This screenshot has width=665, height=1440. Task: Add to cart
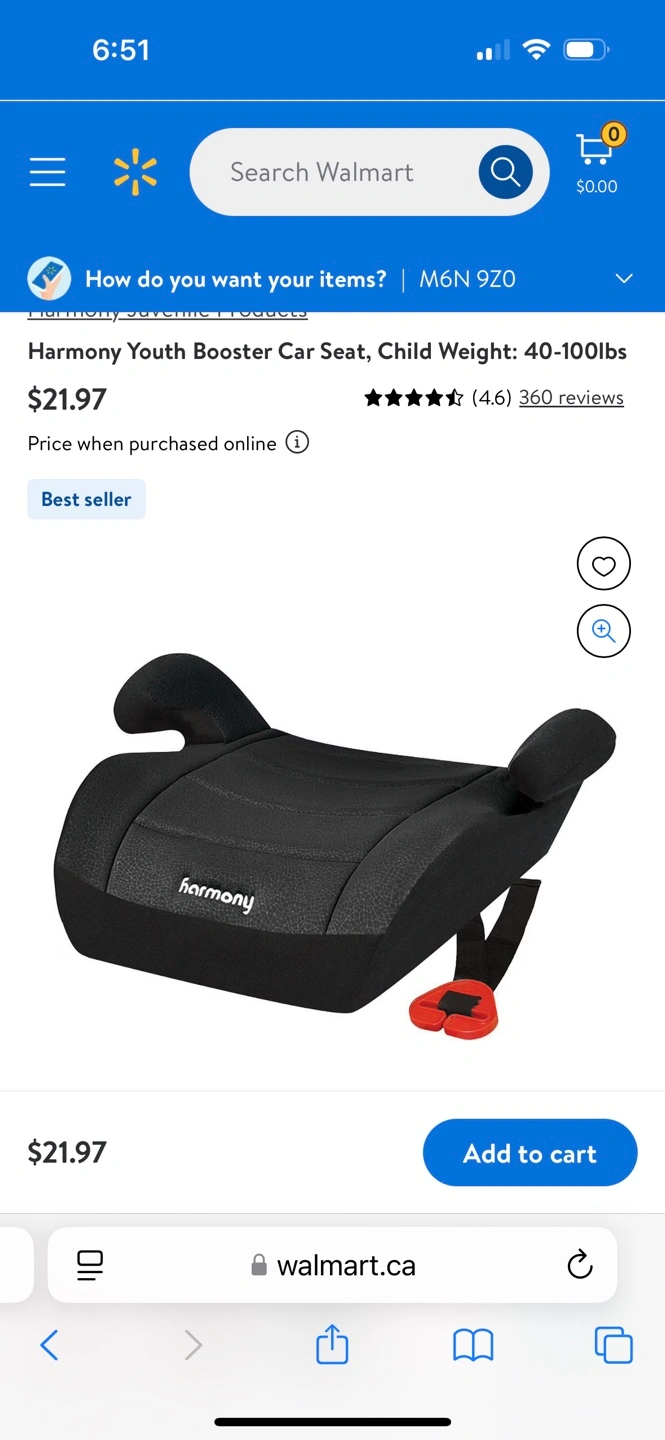pyautogui.click(x=530, y=1153)
